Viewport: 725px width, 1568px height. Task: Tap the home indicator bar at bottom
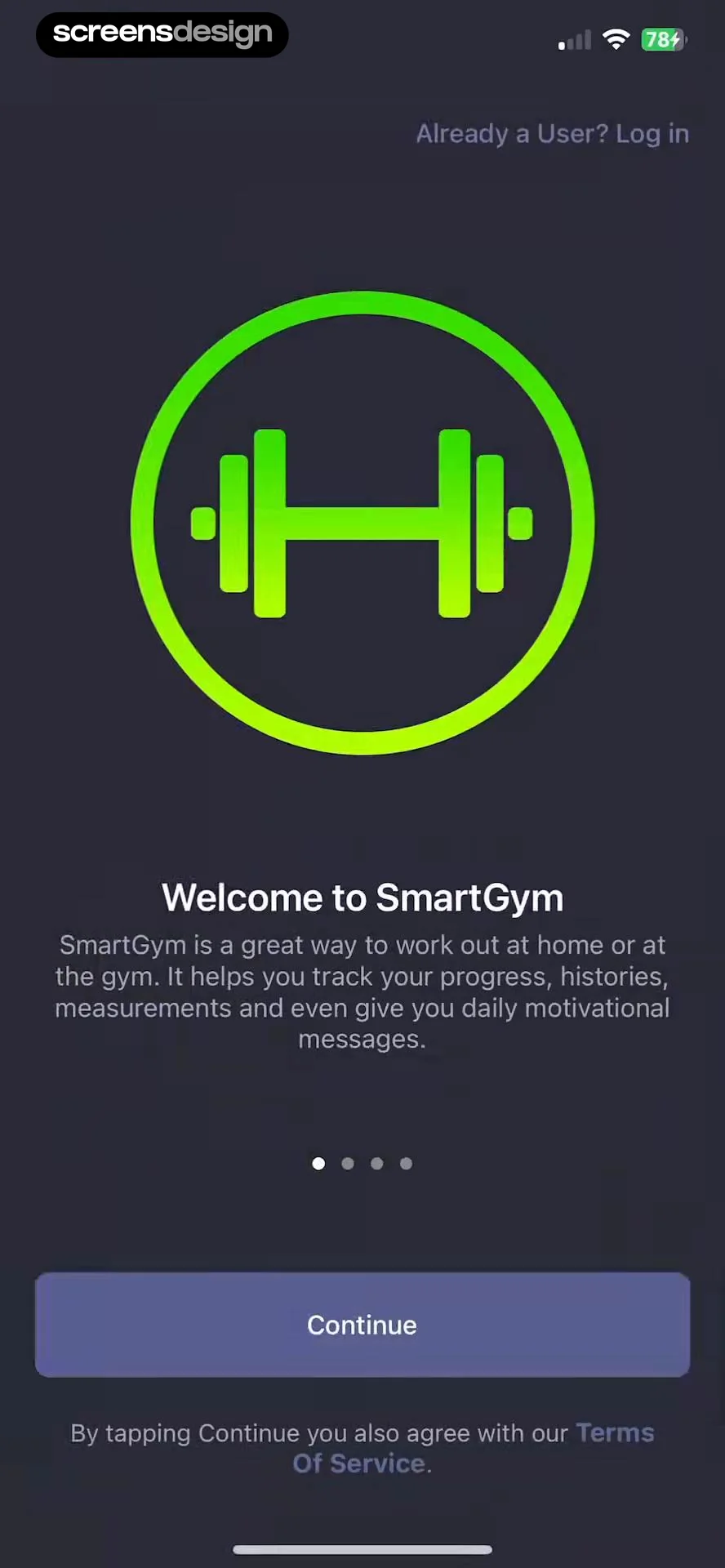tap(362, 1548)
